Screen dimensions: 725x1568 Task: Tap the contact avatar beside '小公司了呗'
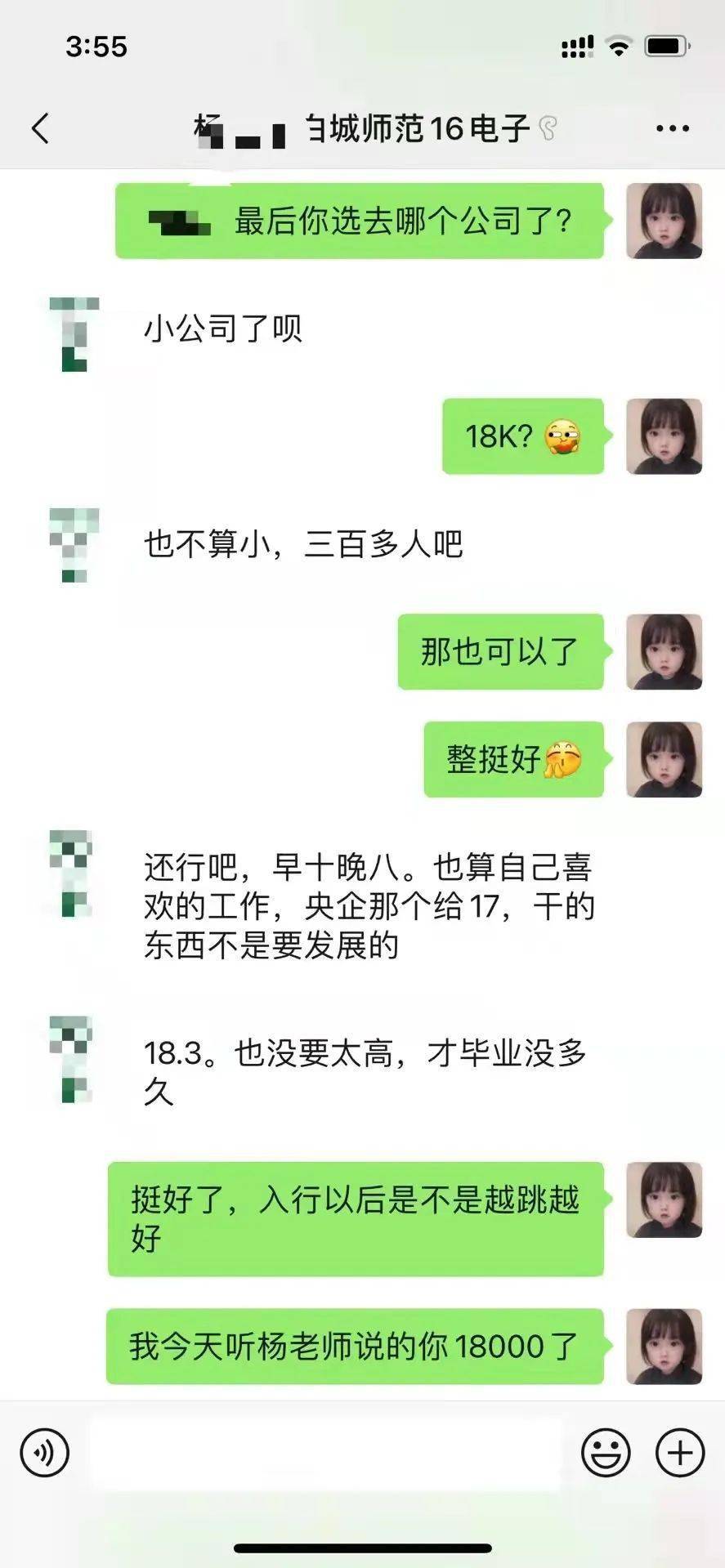click(74, 333)
